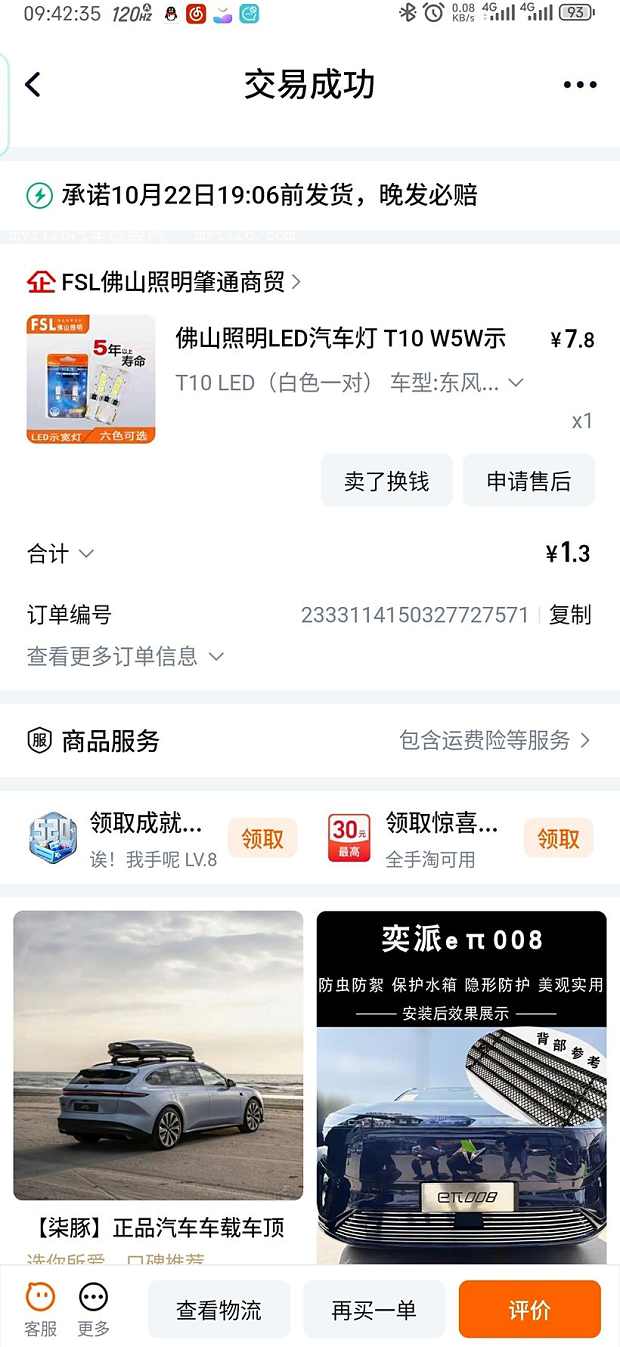Expand the T10 LED variant details
Viewport: 620px width, 1347px height.
pyautogui.click(x=516, y=383)
